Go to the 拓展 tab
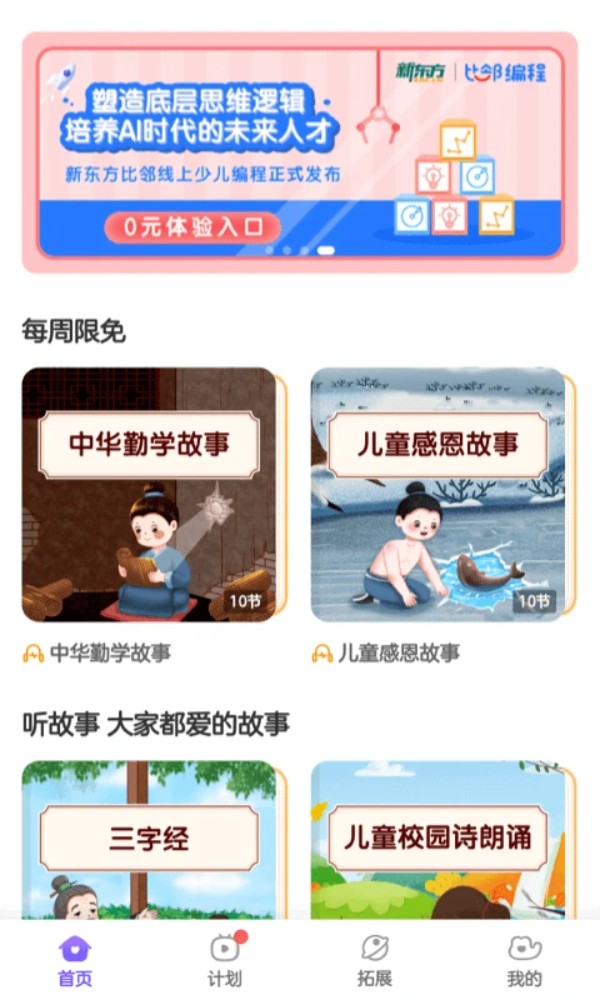The image size is (600, 1000). (375, 960)
